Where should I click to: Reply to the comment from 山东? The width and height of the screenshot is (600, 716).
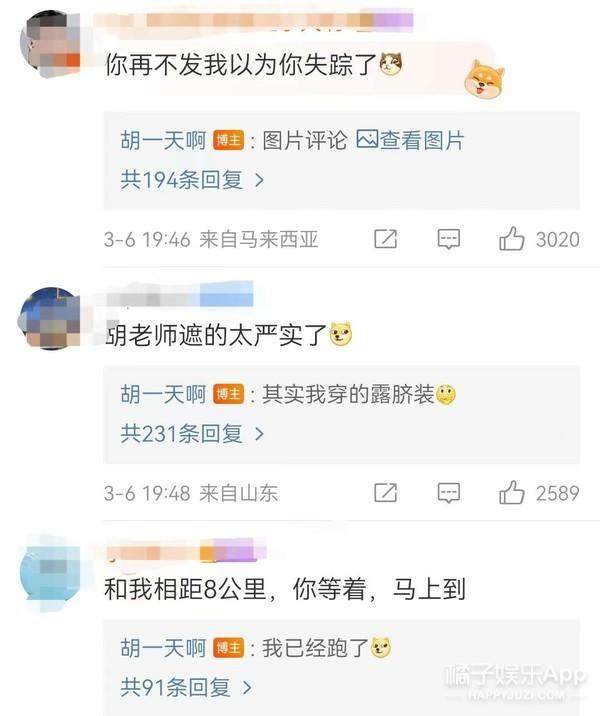[x=449, y=493]
